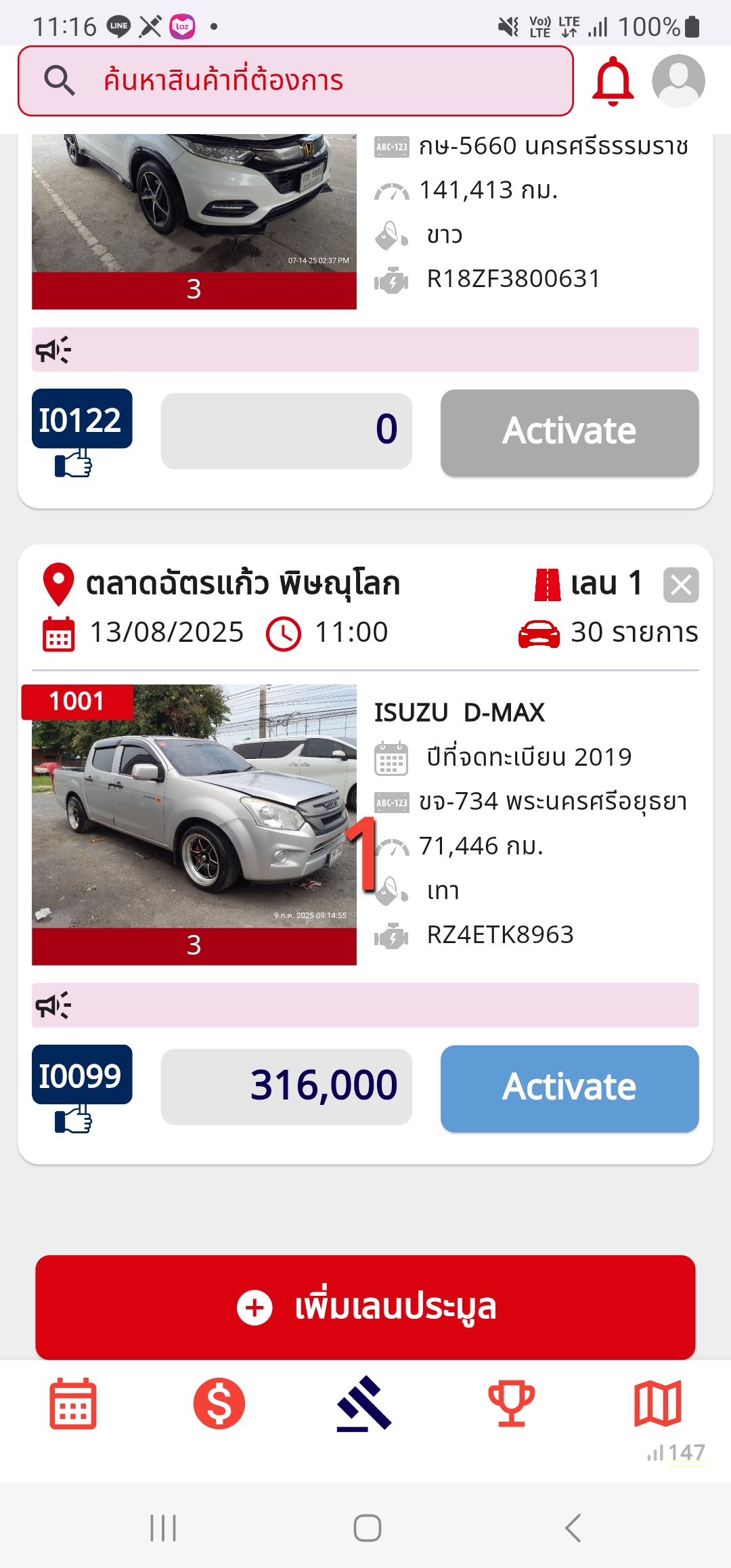This screenshot has width=731, height=1568.
Task: Activate bidding for the ISUZU D-MAX
Action: pos(569,1088)
